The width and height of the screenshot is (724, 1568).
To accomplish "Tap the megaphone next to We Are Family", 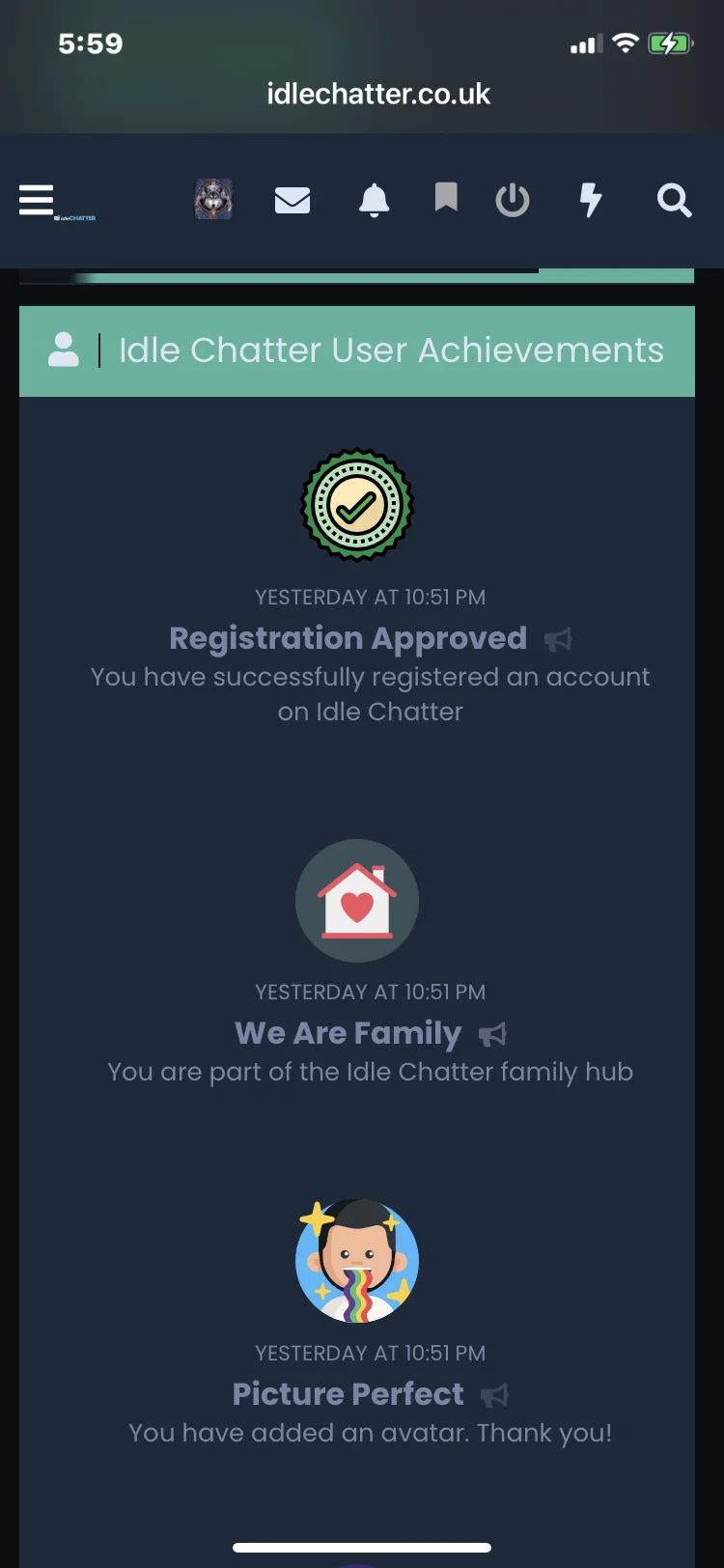I will (x=492, y=1035).
